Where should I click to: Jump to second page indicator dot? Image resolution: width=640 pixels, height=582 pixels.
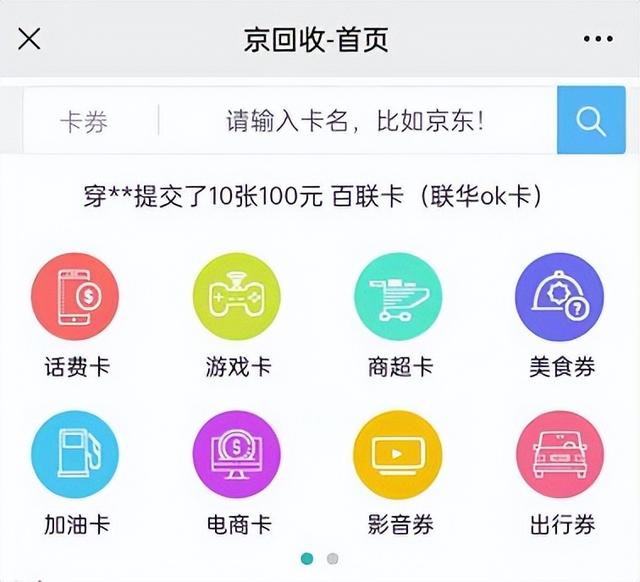(x=333, y=558)
